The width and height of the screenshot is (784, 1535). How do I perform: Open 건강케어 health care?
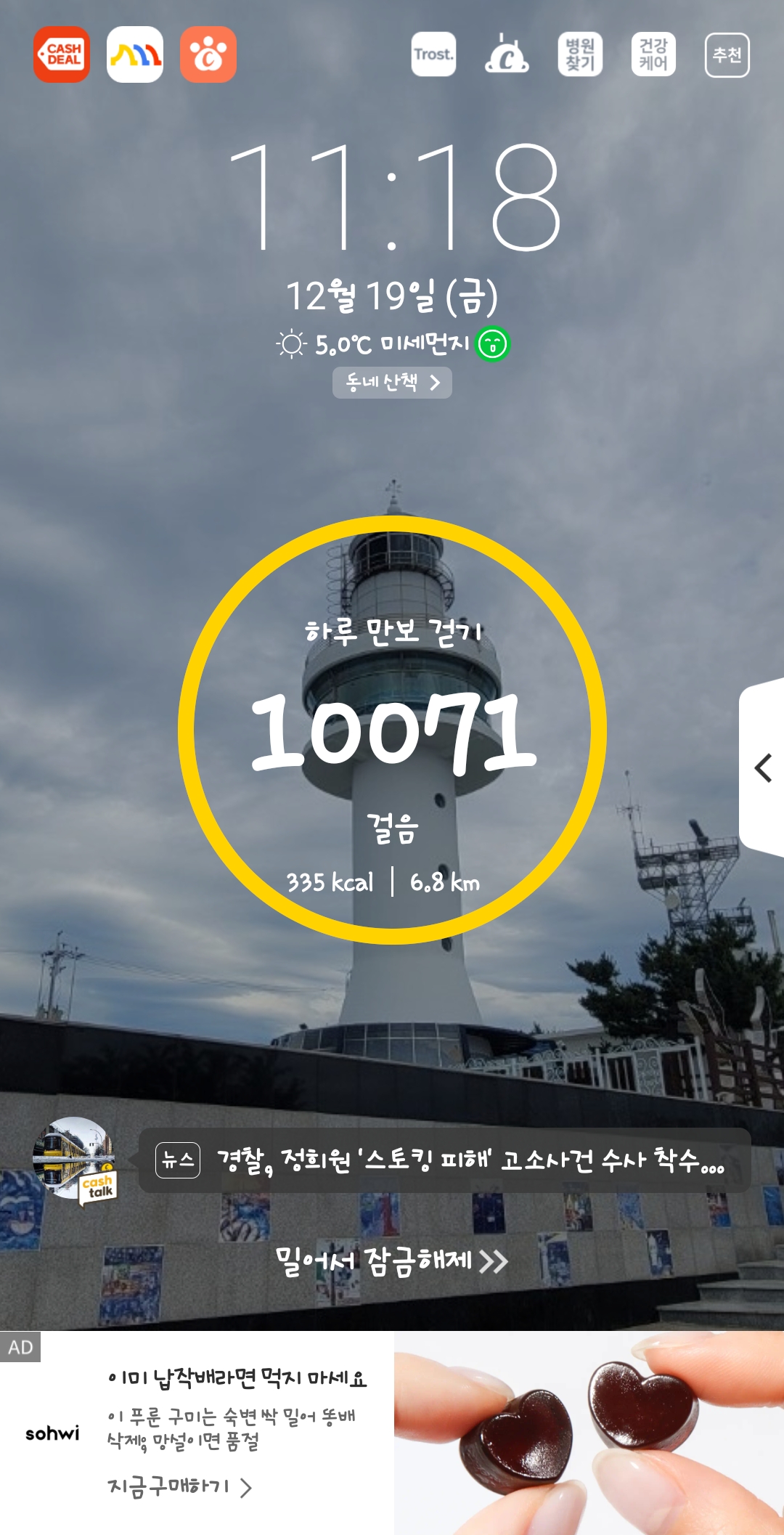point(653,54)
